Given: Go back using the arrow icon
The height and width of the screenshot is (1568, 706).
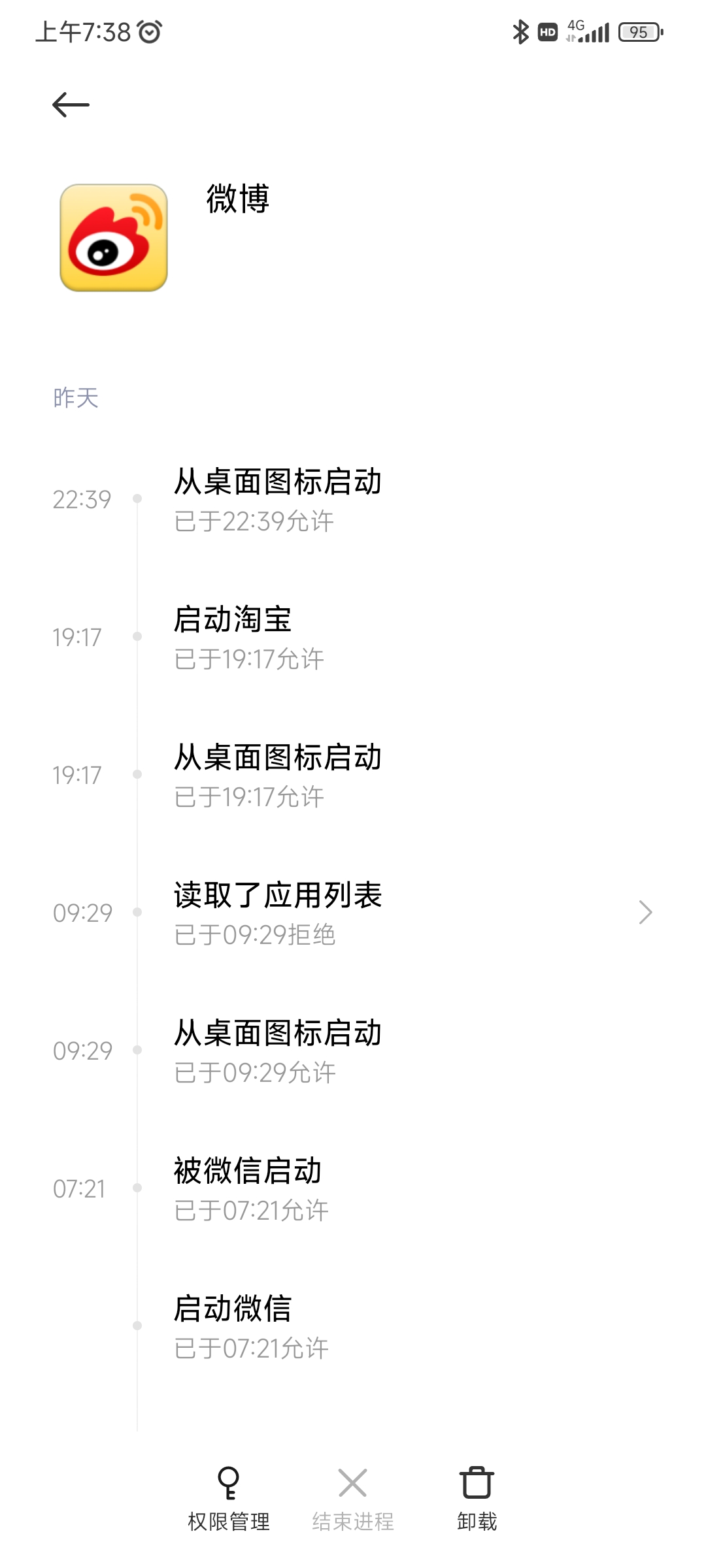Looking at the screenshot, I should [x=71, y=105].
